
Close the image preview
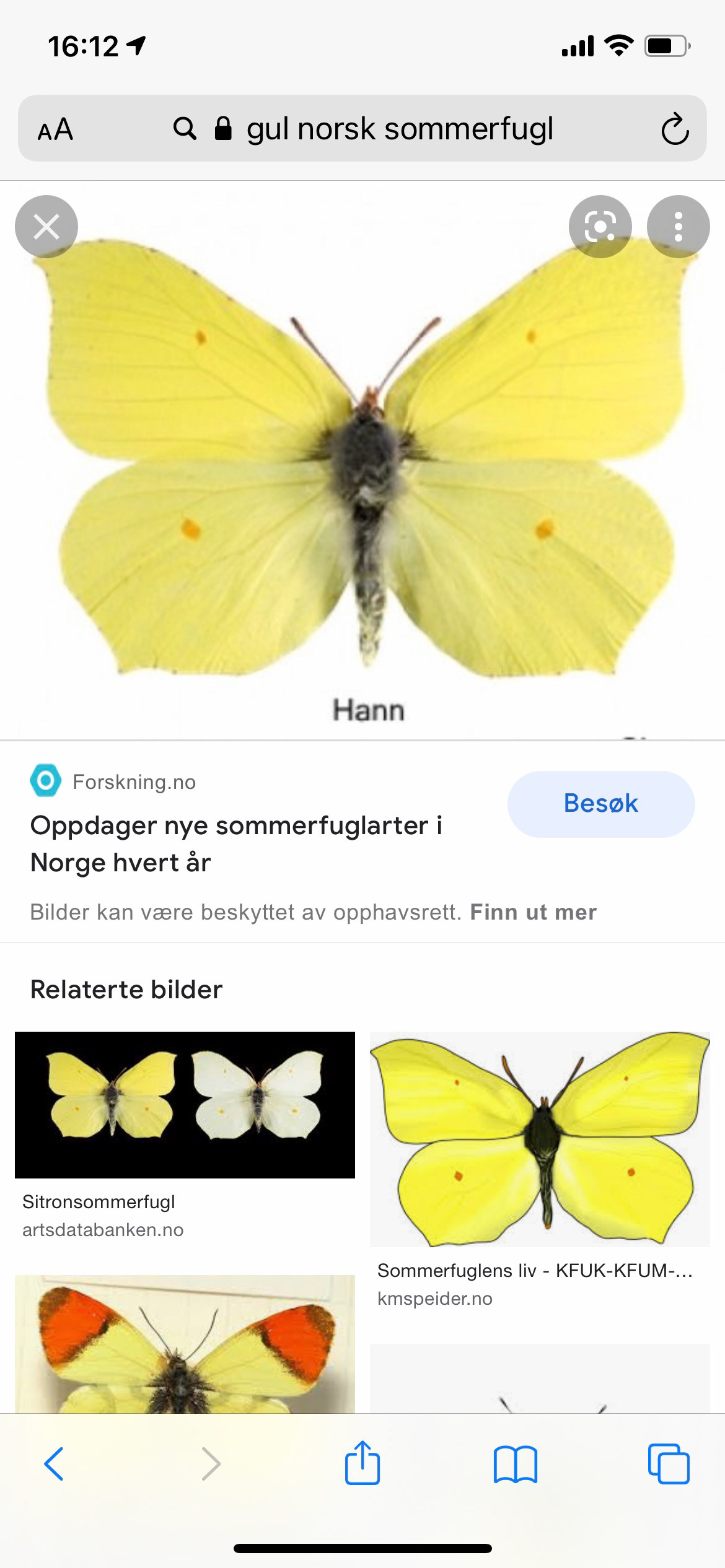[46, 227]
